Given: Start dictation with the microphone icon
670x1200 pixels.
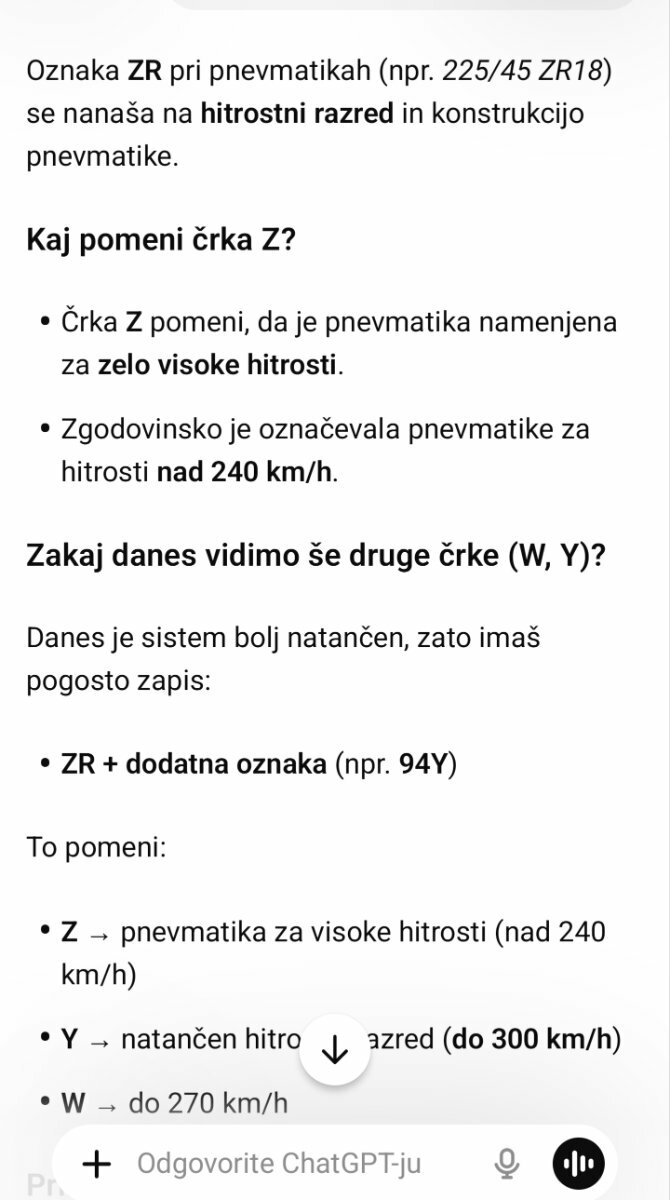Looking at the screenshot, I should click(x=507, y=1163).
